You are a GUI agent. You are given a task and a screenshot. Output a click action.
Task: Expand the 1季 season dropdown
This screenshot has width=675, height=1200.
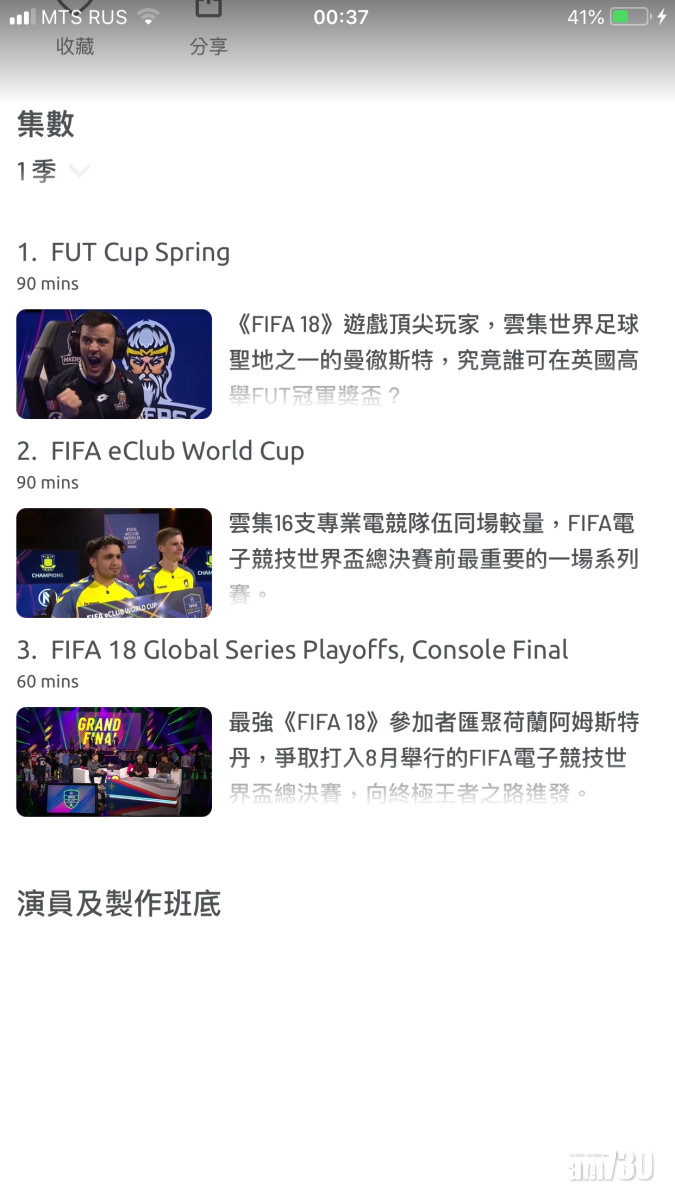pos(53,171)
